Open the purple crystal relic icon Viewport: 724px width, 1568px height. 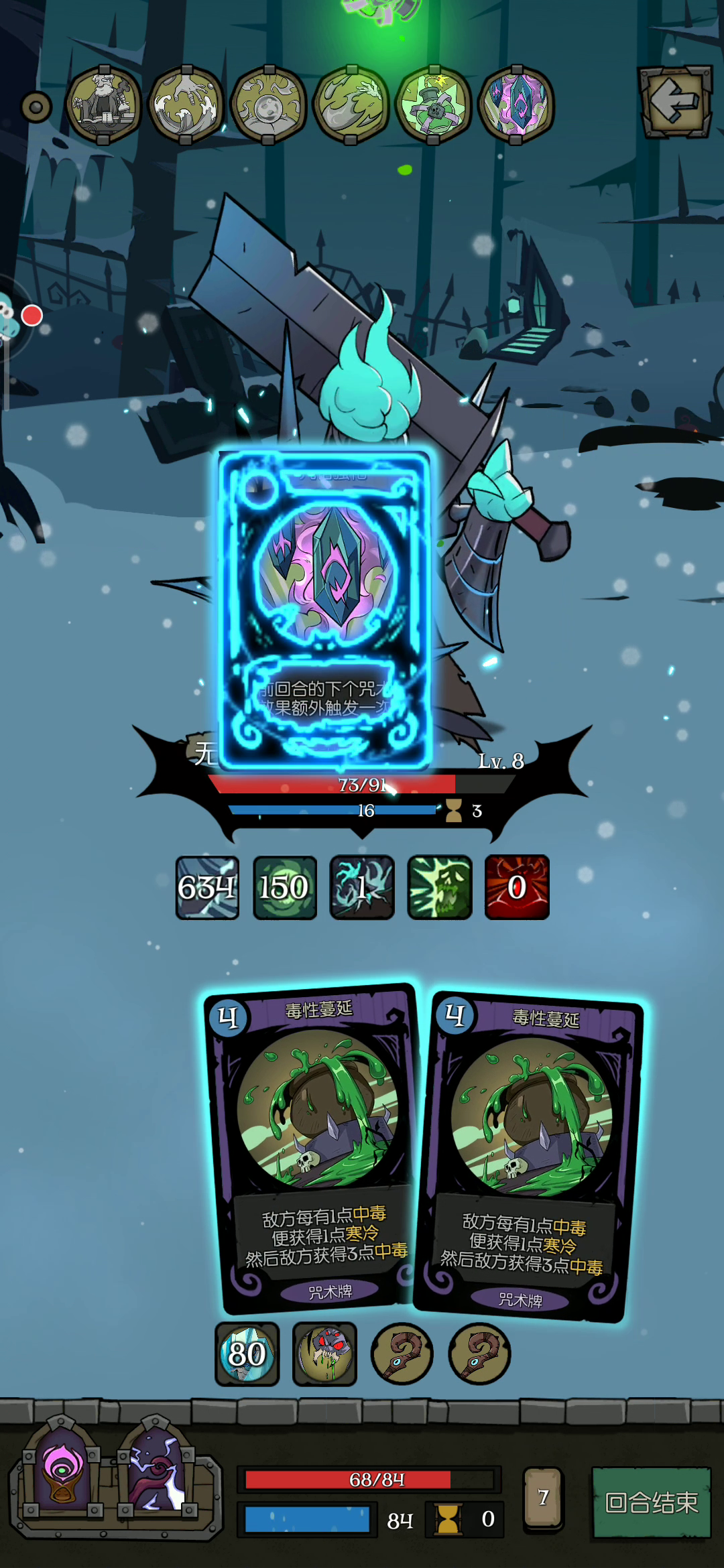[x=516, y=105]
